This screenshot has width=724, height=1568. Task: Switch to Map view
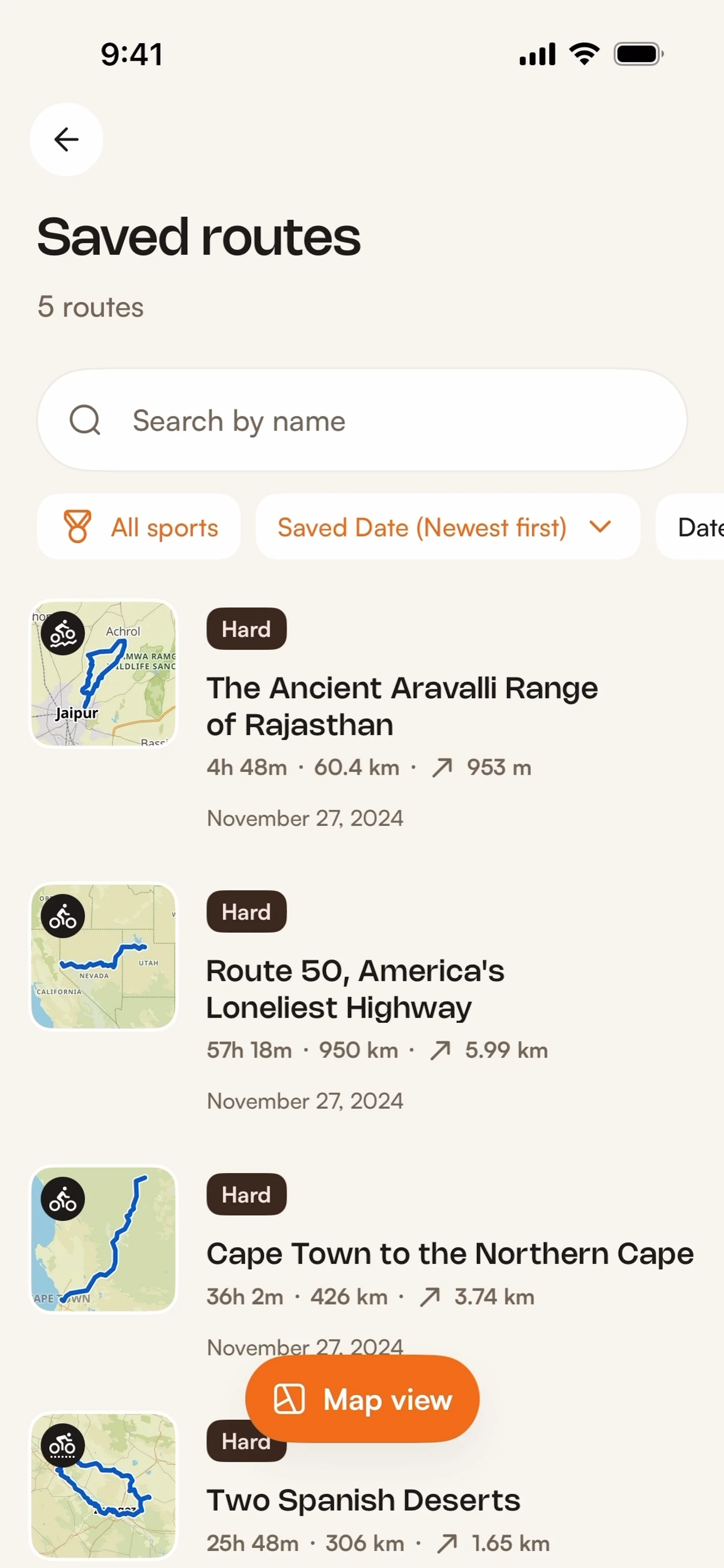click(x=362, y=1399)
